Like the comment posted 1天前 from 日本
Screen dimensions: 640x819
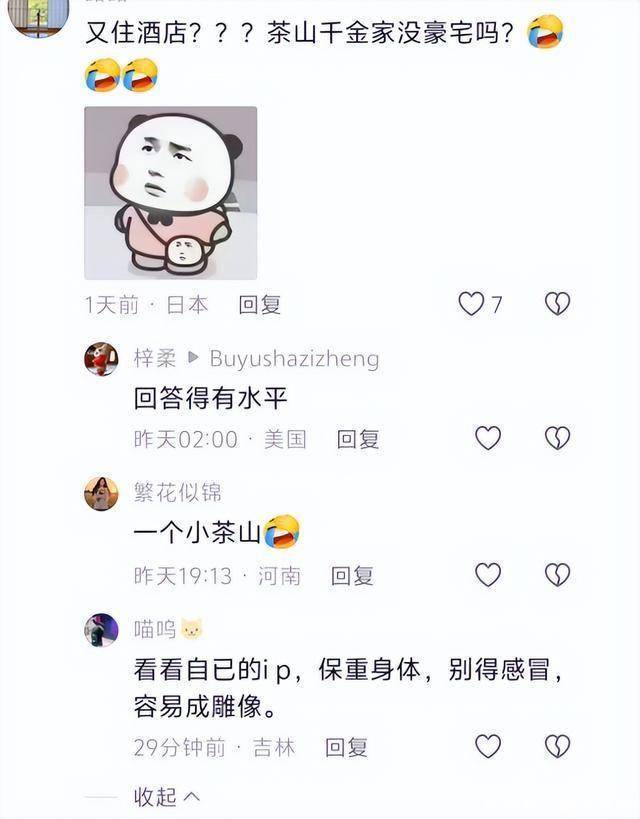471,304
